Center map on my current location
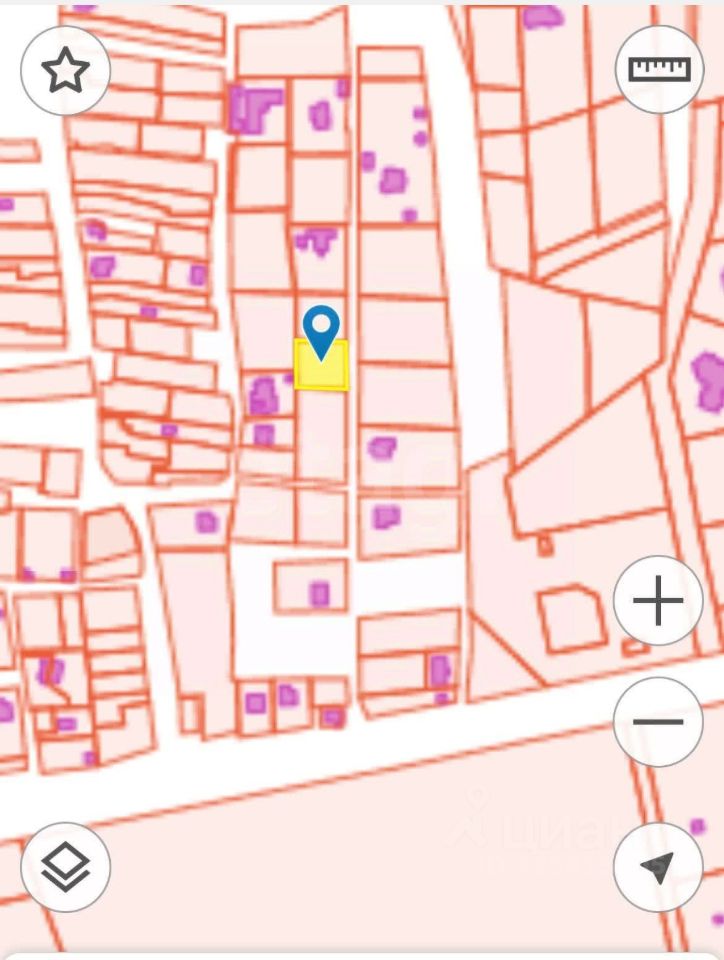 (658, 867)
